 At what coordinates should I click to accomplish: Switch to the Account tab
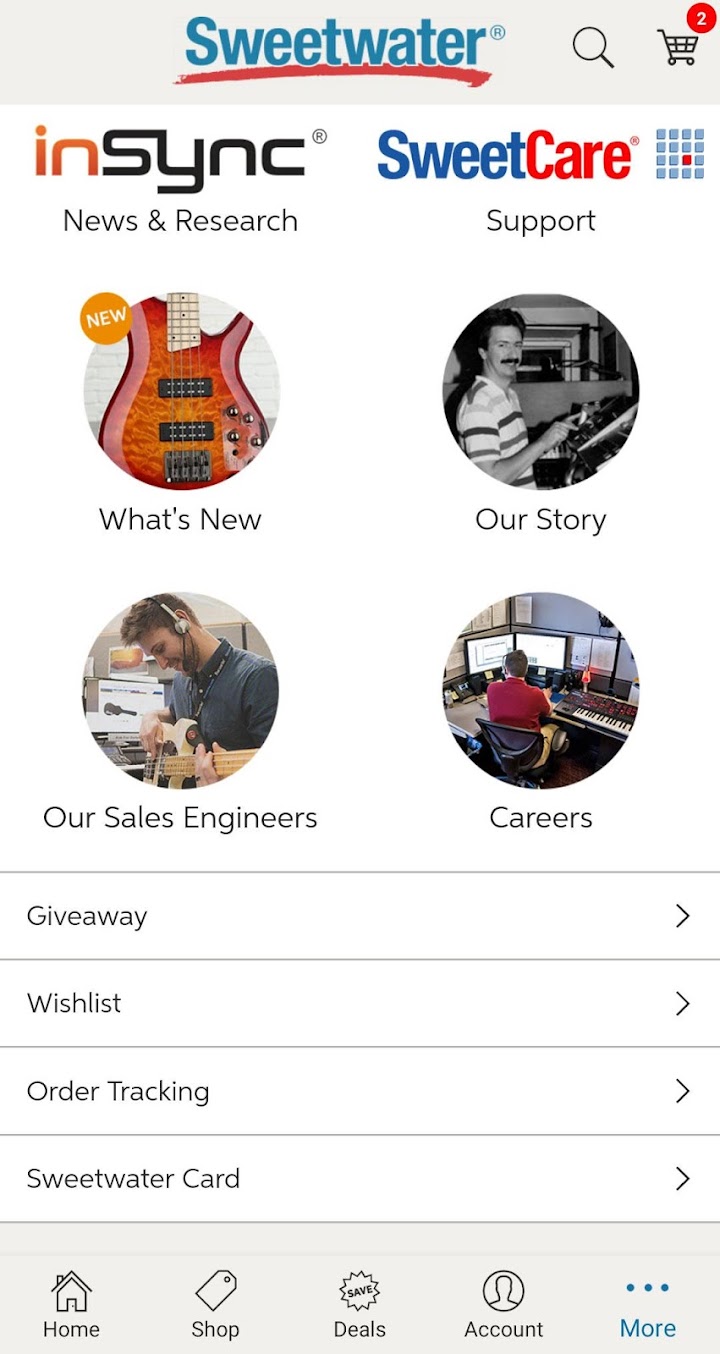pos(503,1304)
